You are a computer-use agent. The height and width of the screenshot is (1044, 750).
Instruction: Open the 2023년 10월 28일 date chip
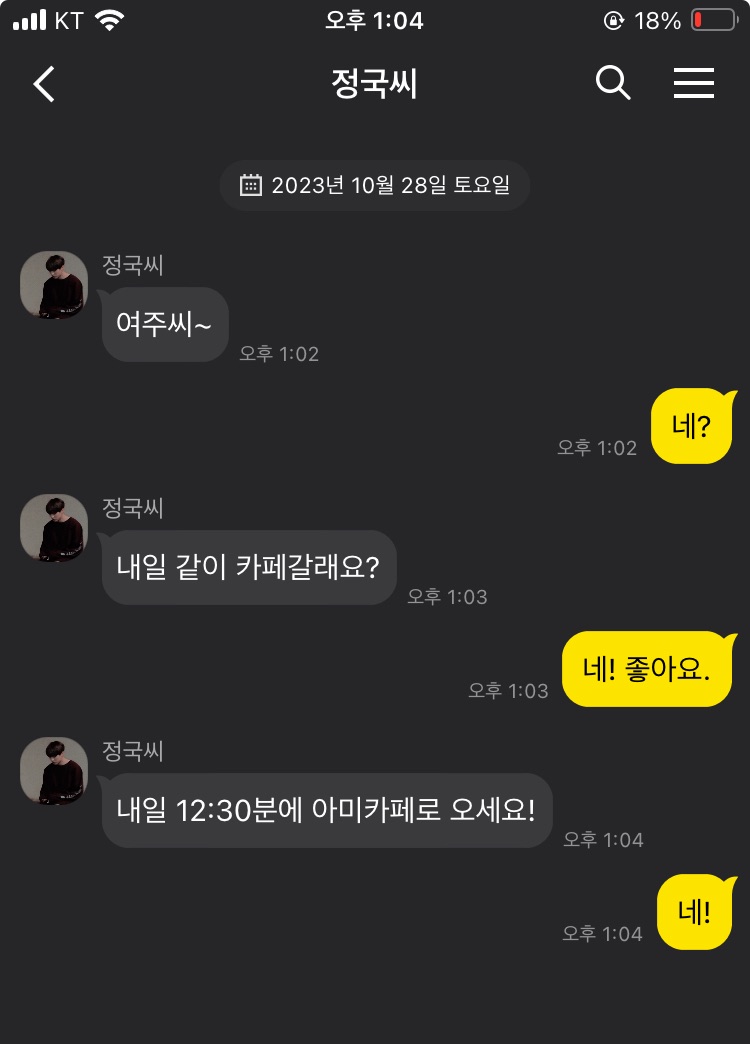[x=375, y=185]
